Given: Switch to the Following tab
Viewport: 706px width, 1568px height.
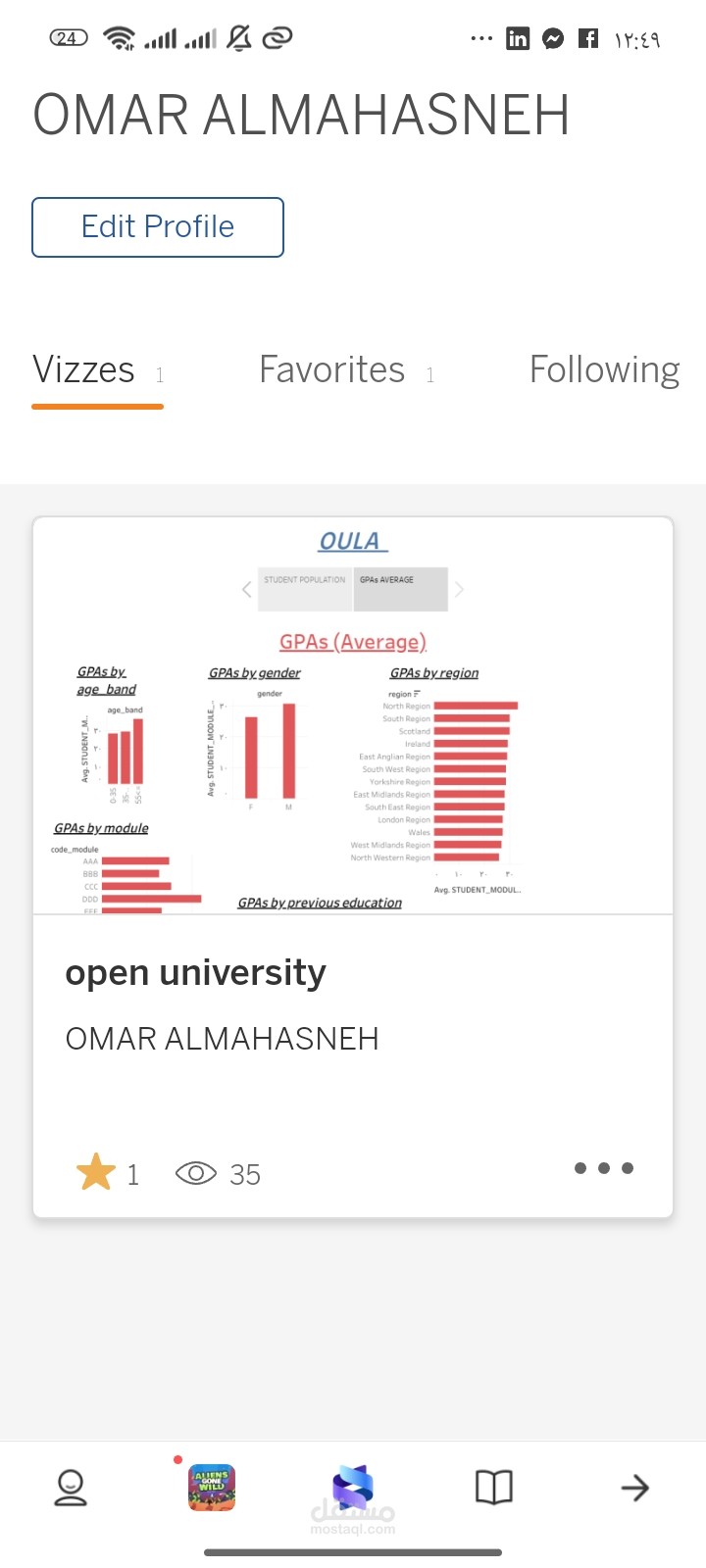Looking at the screenshot, I should click(604, 370).
